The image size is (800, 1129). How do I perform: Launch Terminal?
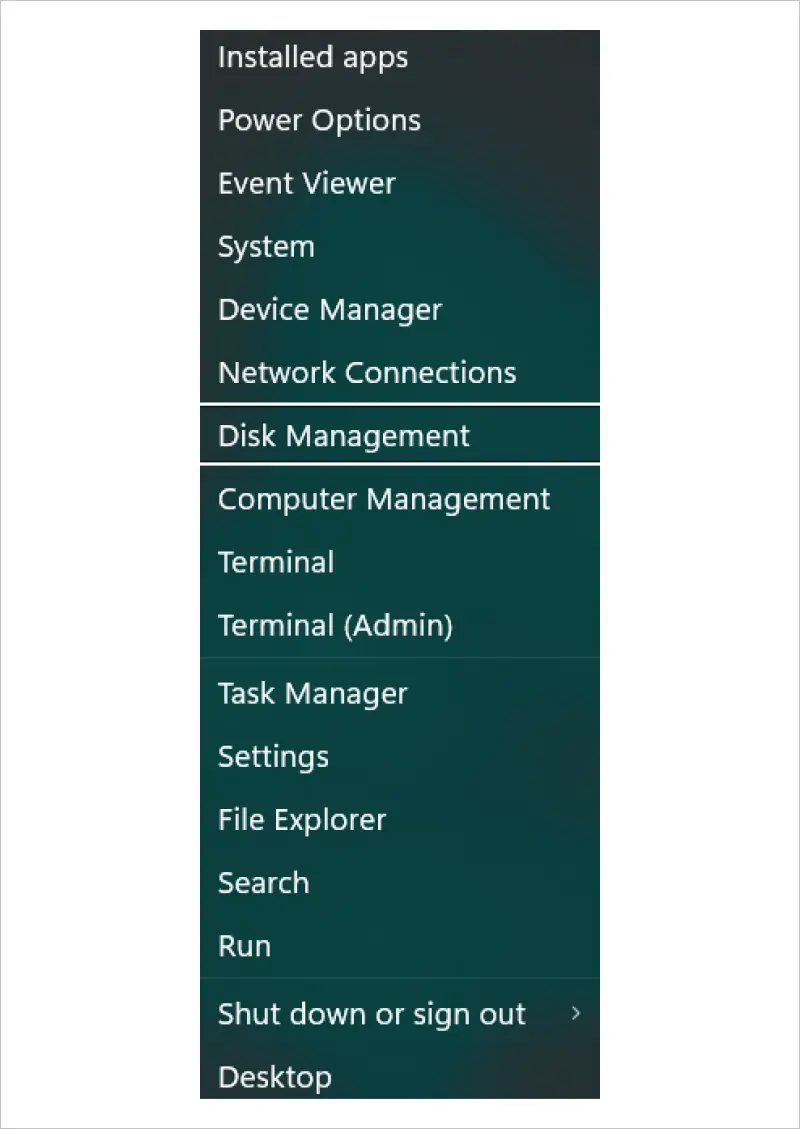(x=276, y=562)
